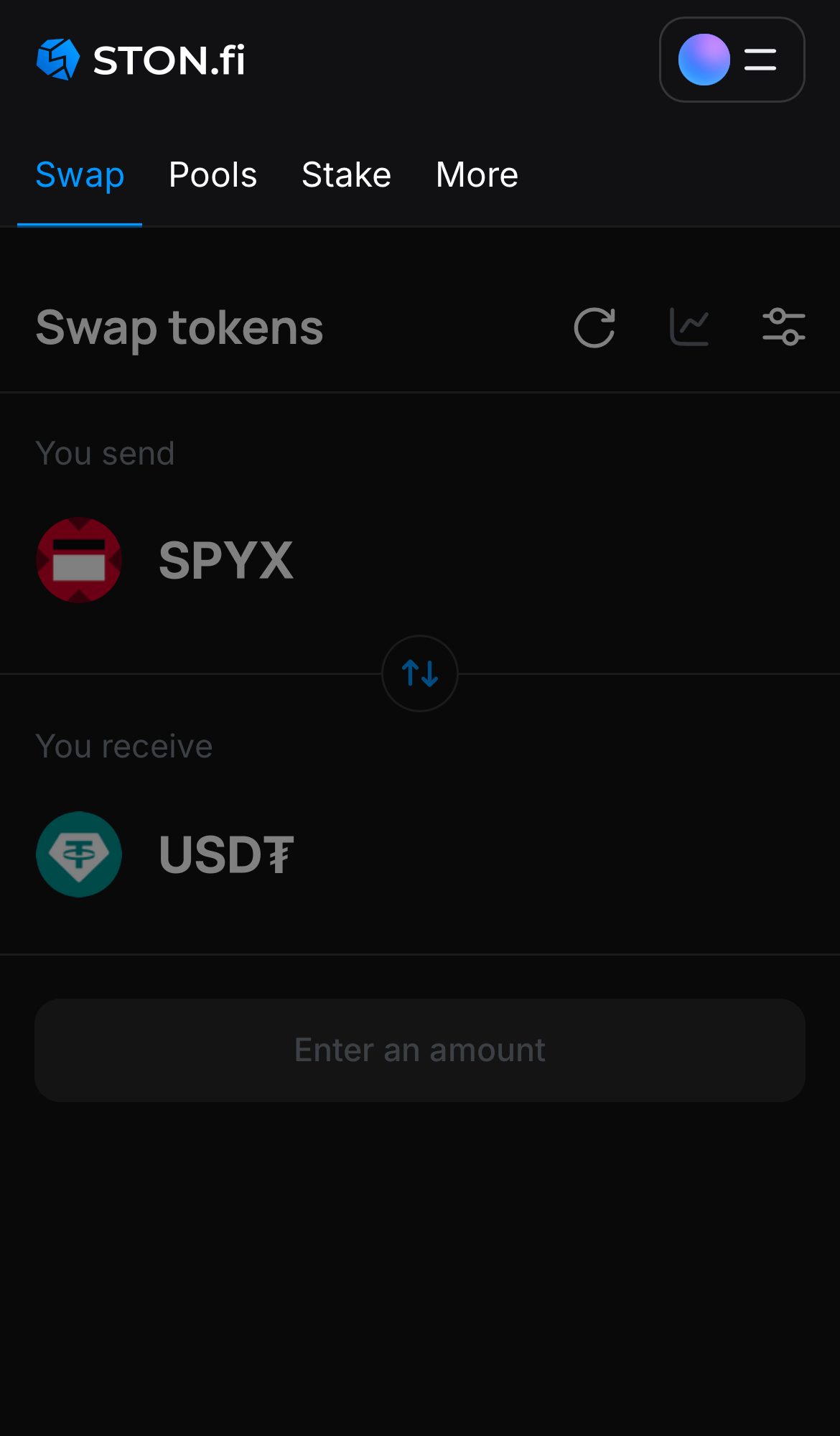Open the Stake tab
The image size is (840, 1436).
(346, 174)
